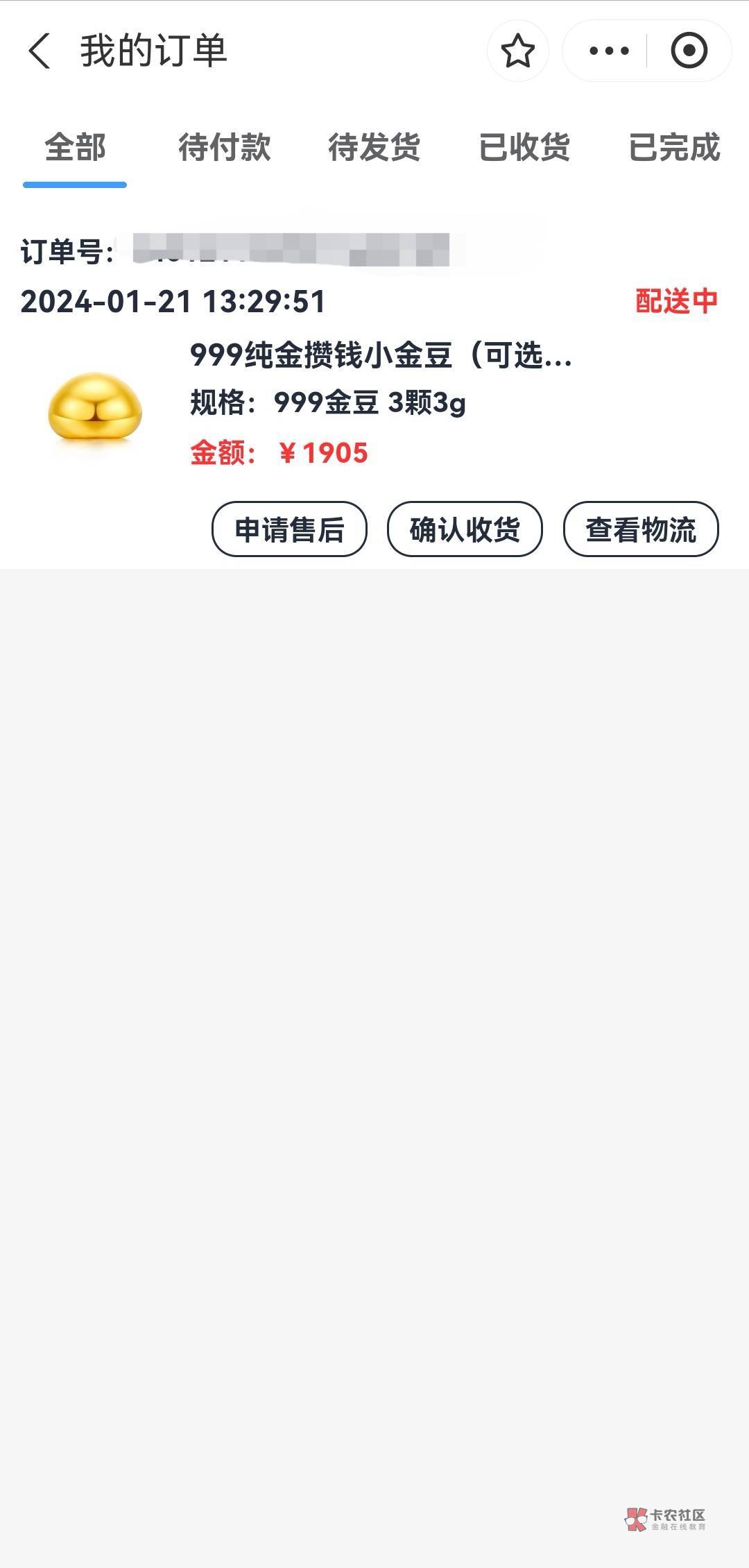Image resolution: width=749 pixels, height=1568 pixels.
Task: Check shipping via 查看物流
Action: click(x=641, y=529)
